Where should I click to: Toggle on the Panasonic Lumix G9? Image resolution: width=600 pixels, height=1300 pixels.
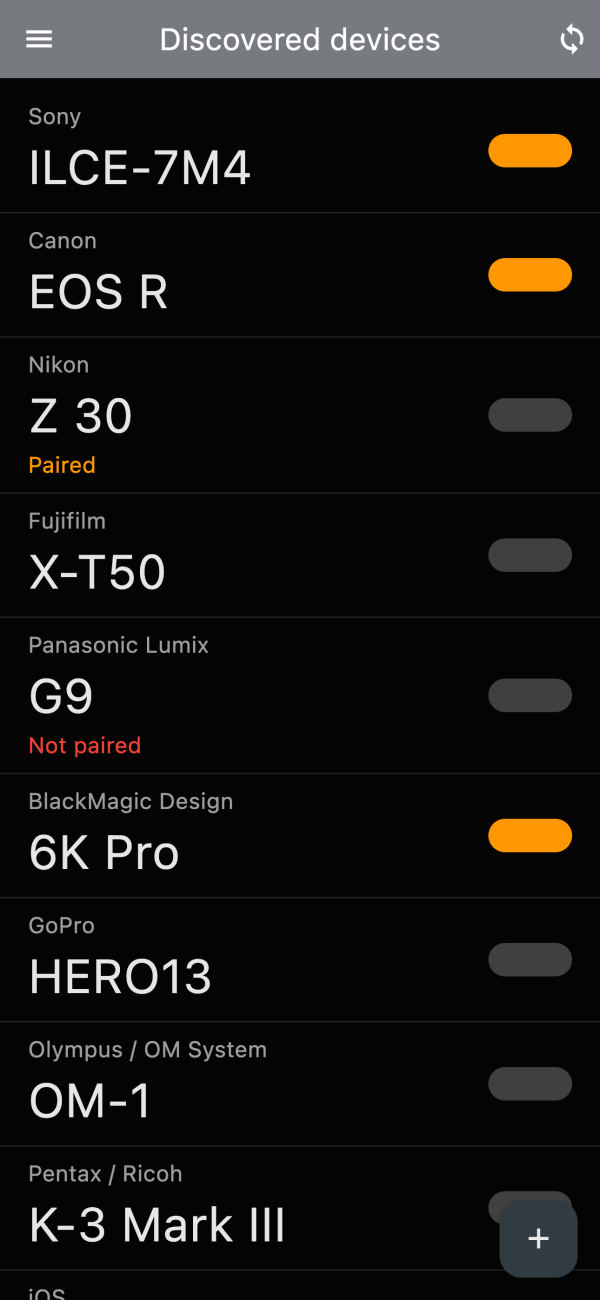(x=530, y=695)
